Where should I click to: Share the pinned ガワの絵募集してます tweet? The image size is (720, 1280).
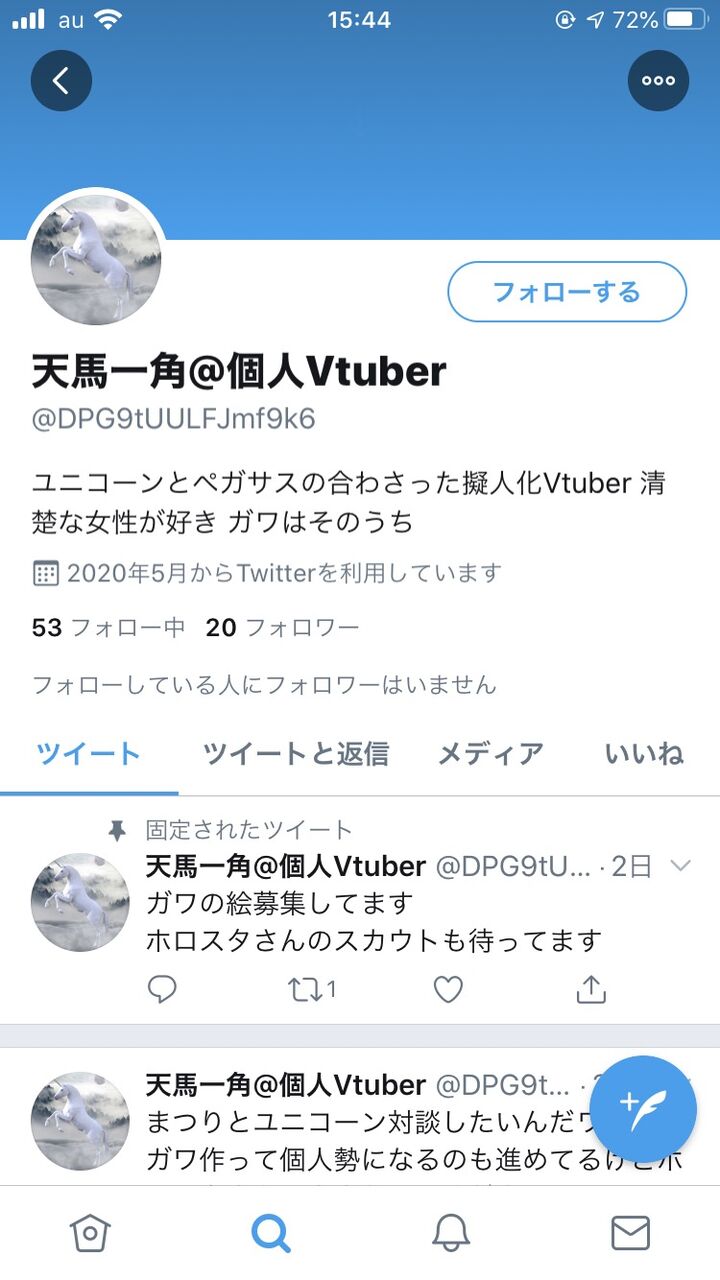pos(592,989)
